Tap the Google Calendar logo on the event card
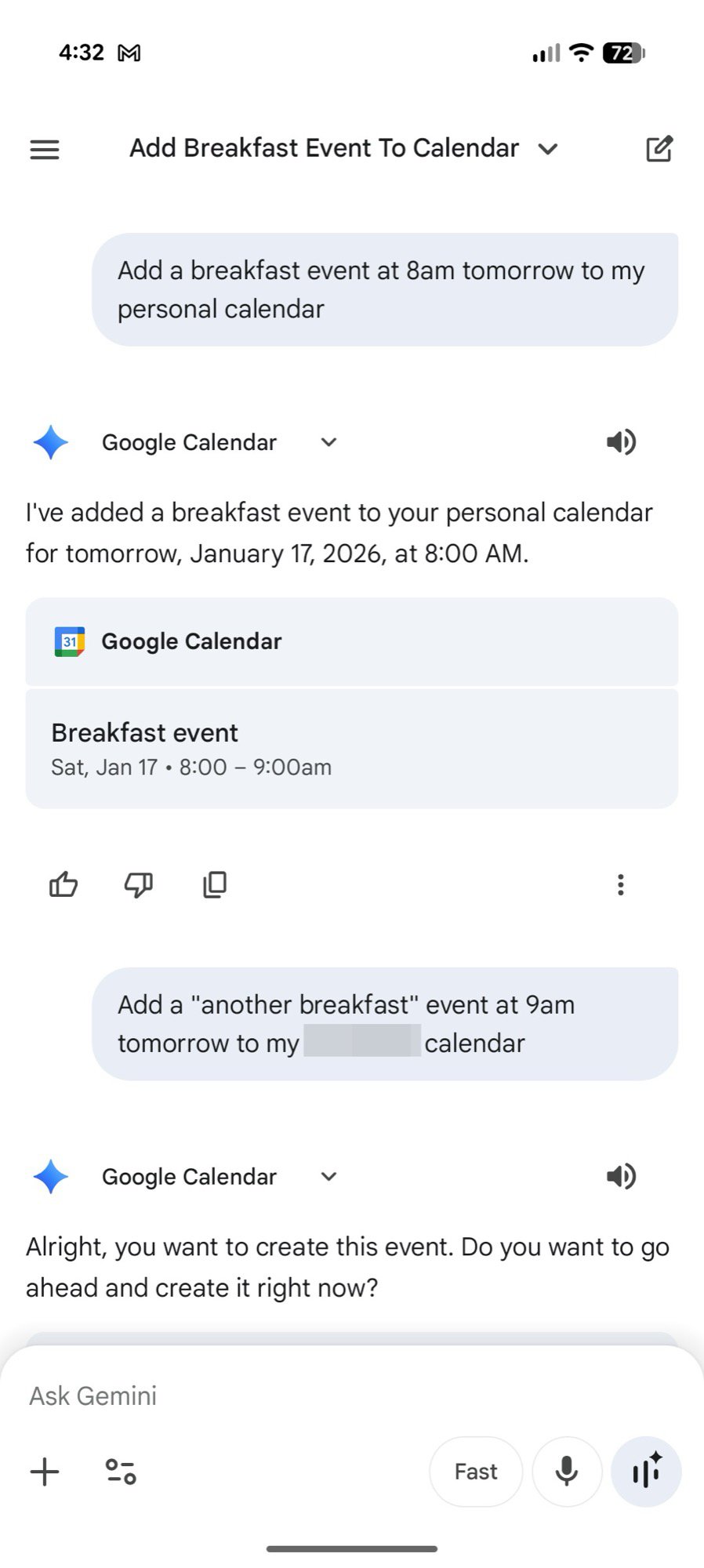Image resolution: width=704 pixels, height=1568 pixels. 69,641
